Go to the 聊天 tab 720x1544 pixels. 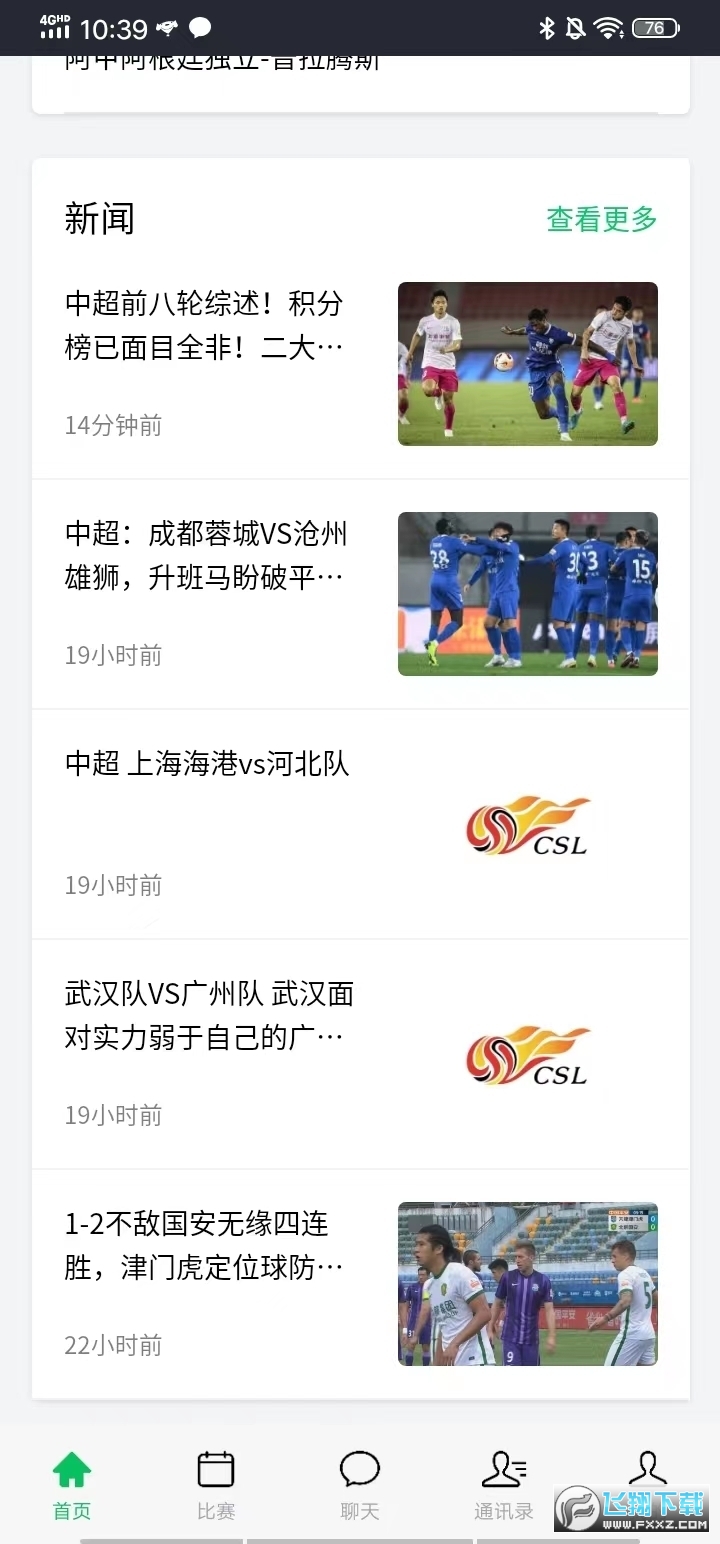click(360, 1484)
